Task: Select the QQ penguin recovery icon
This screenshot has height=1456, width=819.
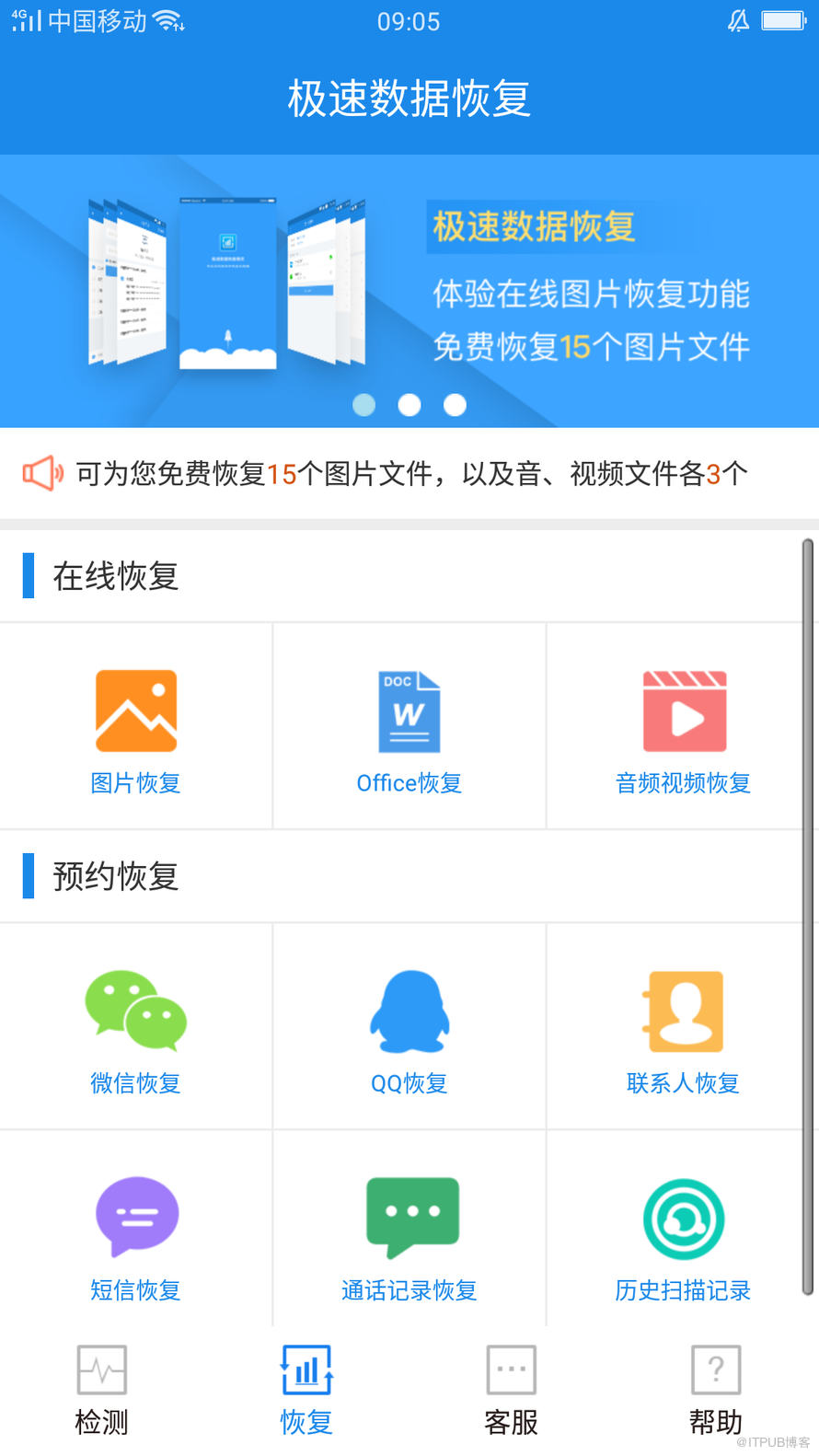Action: [x=409, y=1011]
